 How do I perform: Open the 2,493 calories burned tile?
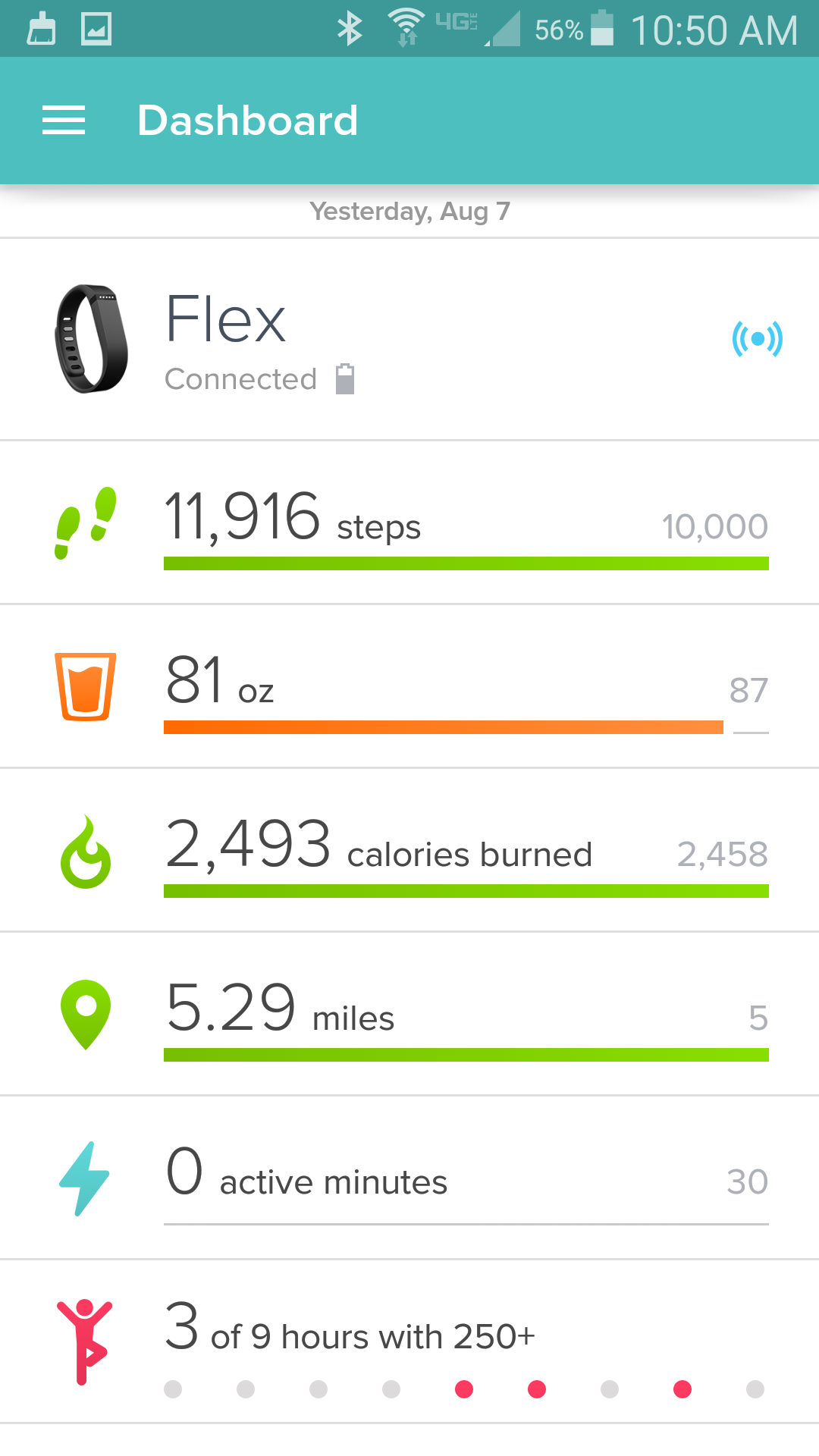click(x=409, y=850)
